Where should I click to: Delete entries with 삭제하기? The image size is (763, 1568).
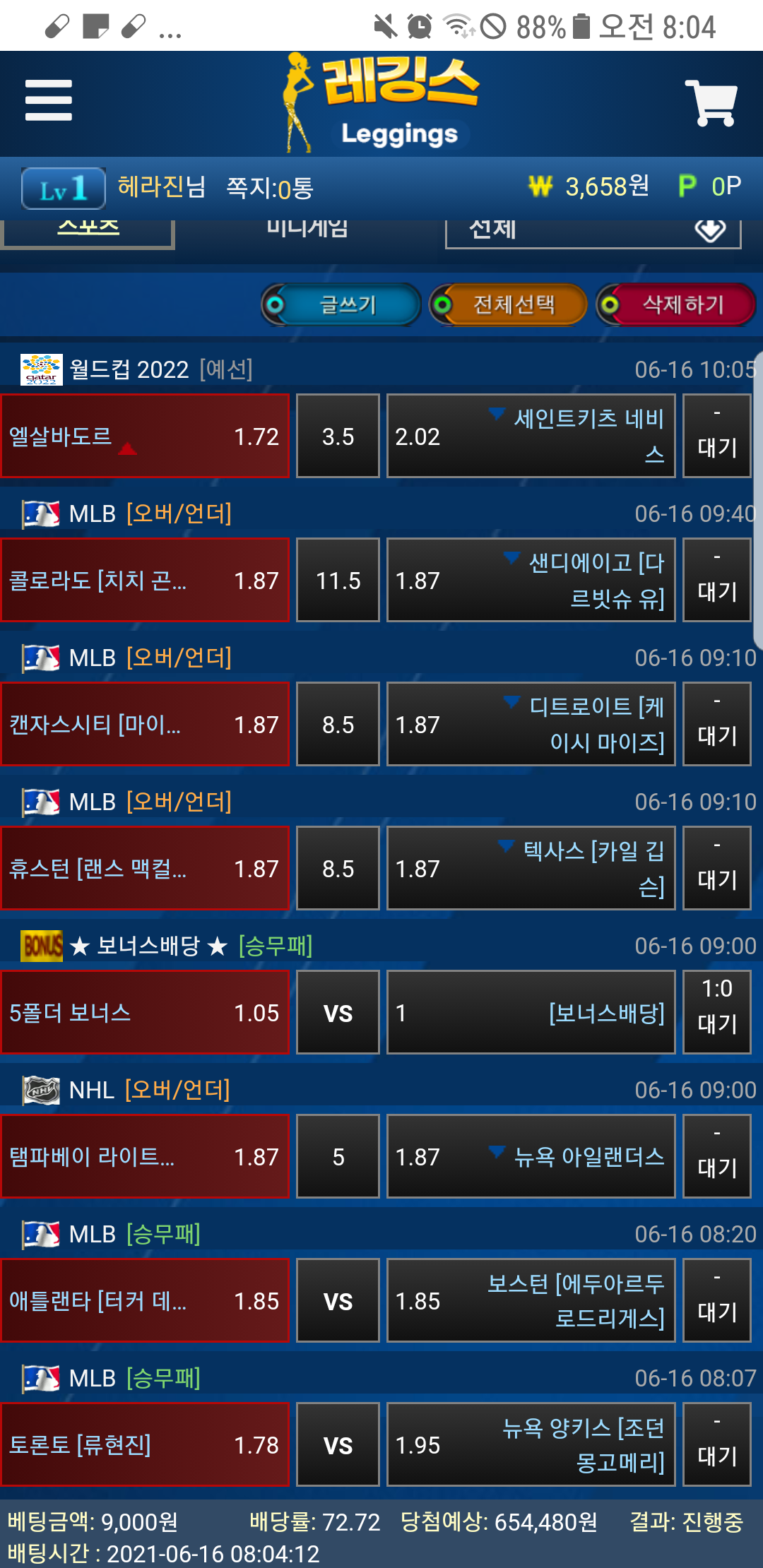pos(676,305)
